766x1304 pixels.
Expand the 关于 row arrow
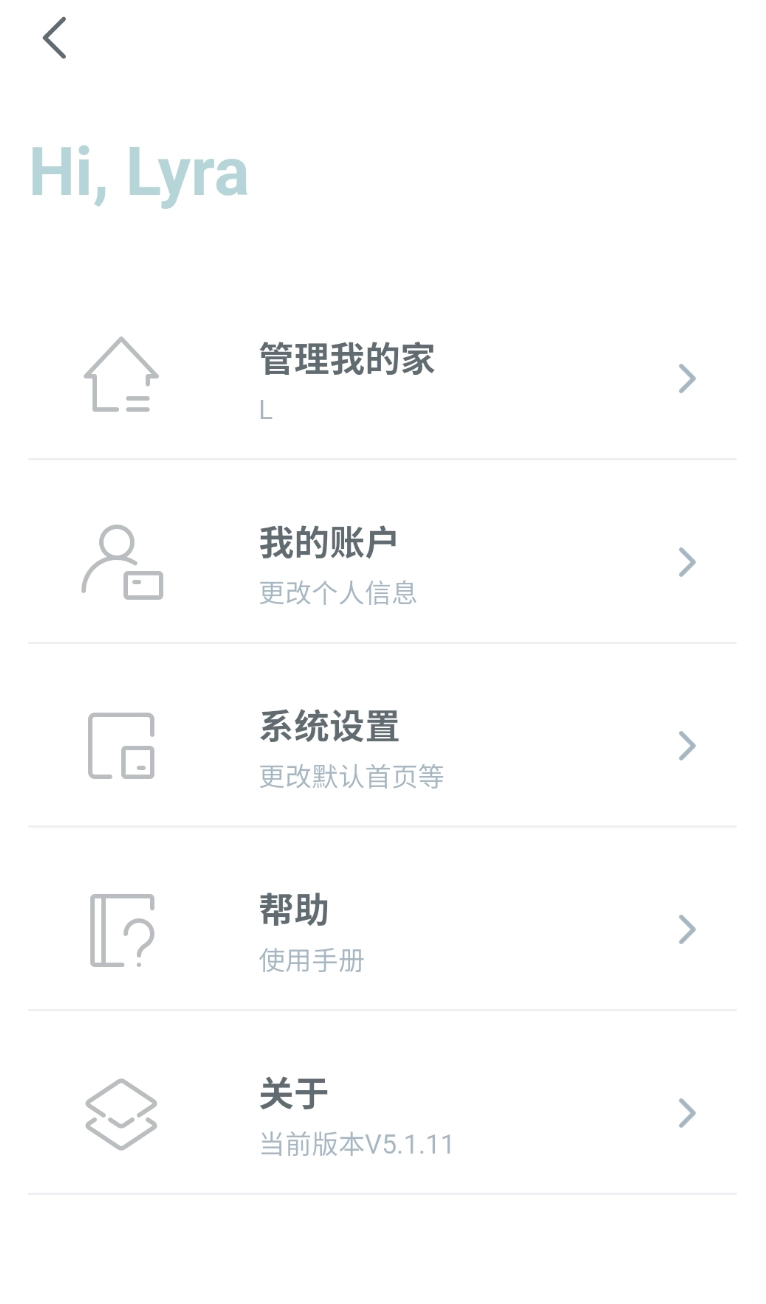pos(686,1112)
